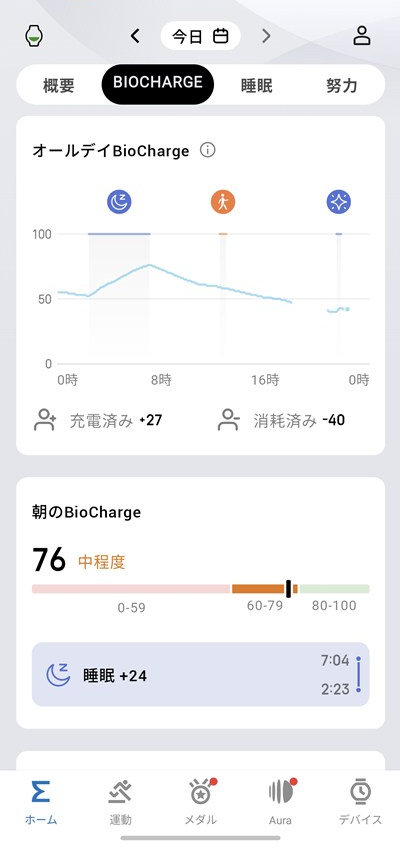
Task: Go to the next day arrow
Action: tap(265, 36)
